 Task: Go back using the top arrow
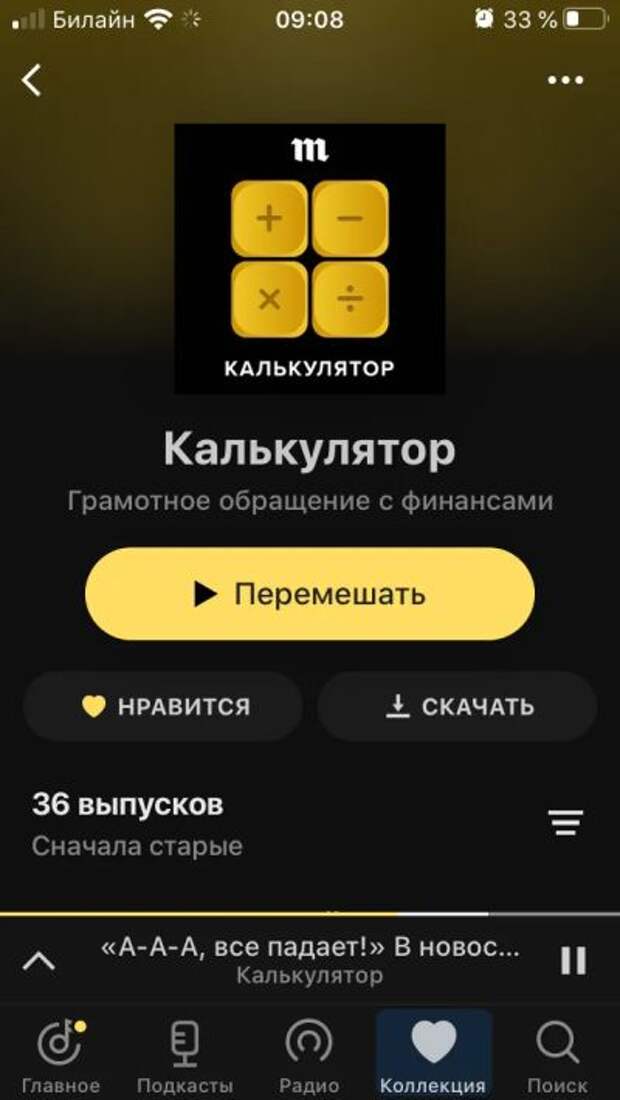click(x=32, y=80)
